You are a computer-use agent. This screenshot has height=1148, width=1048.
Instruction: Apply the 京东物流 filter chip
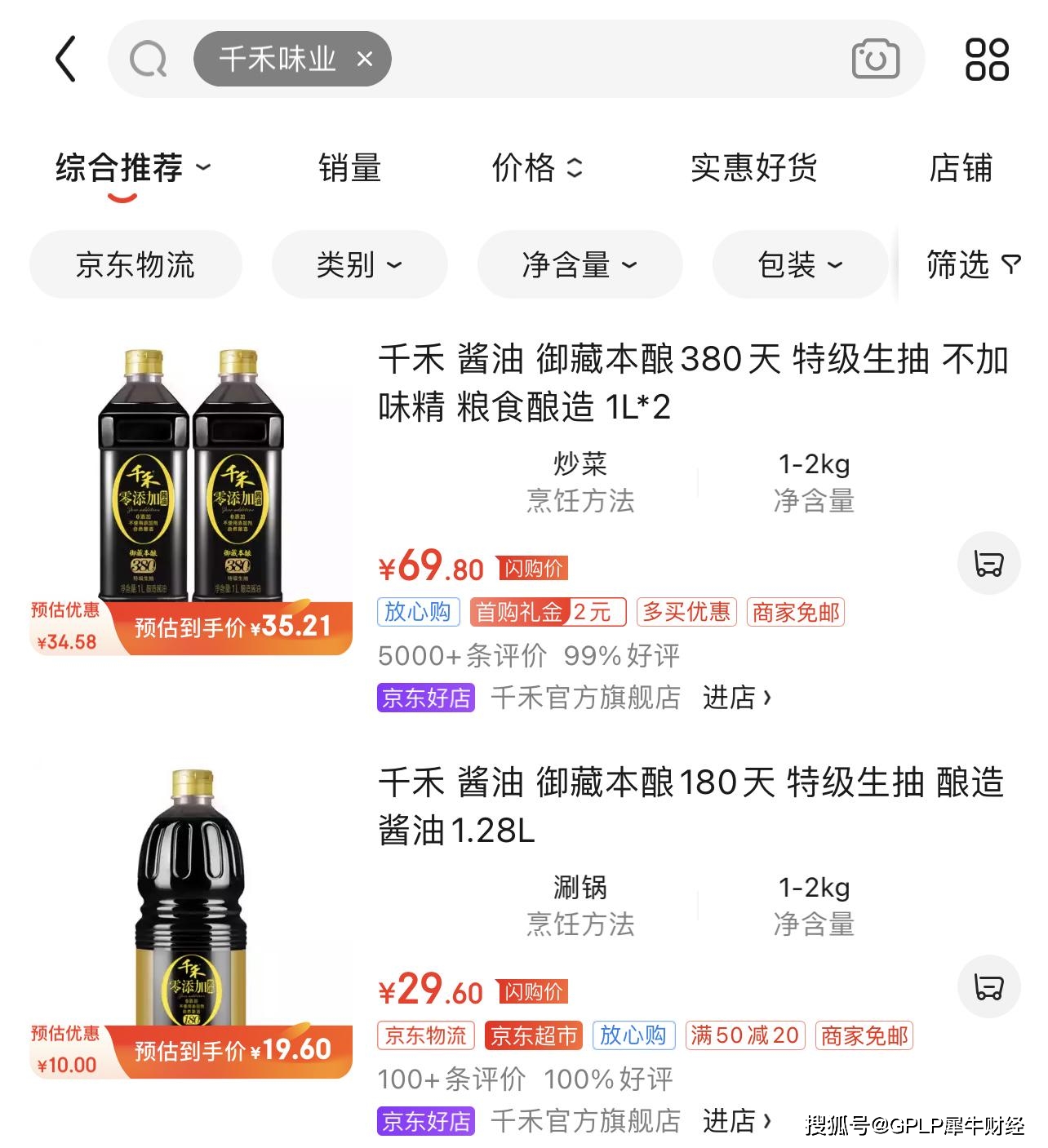(x=135, y=264)
